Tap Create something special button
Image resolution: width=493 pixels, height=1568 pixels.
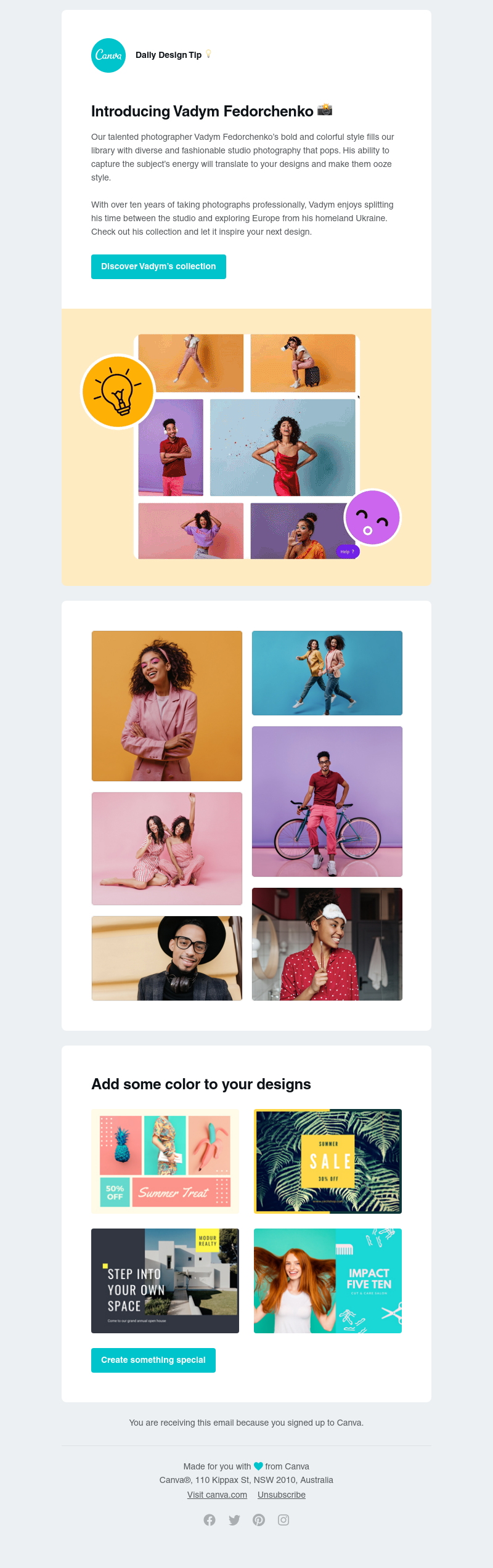tap(153, 1360)
